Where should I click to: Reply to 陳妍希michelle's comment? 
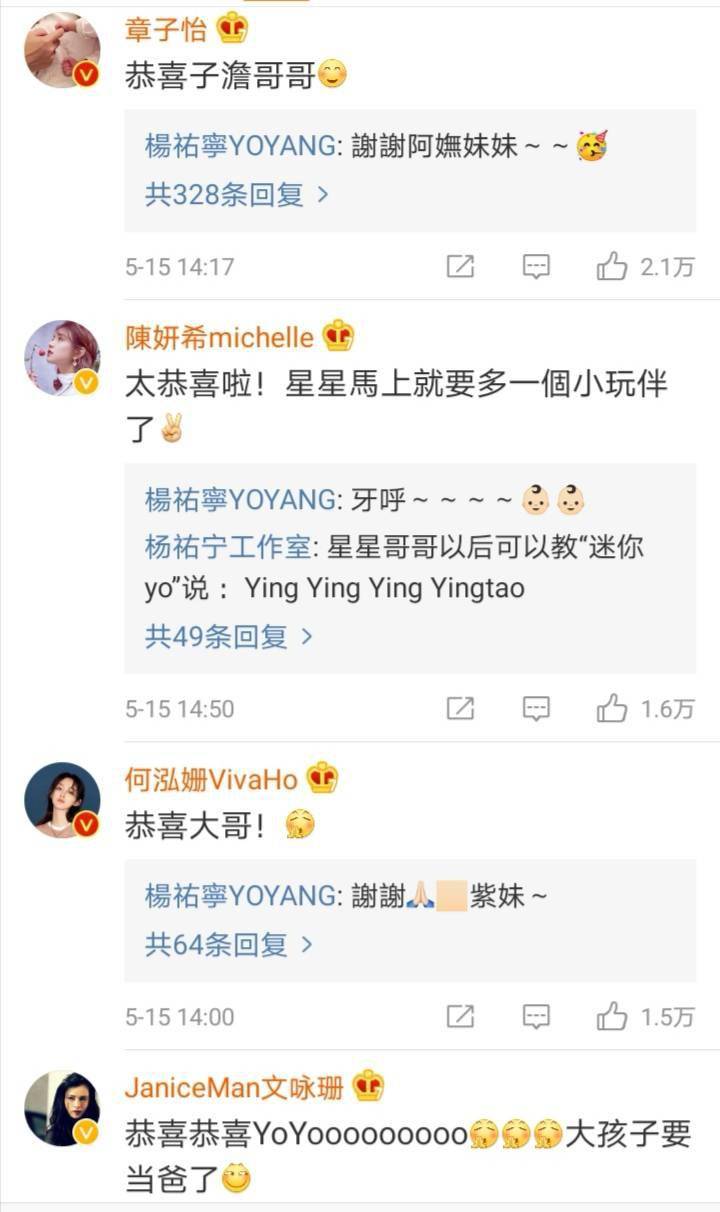(x=537, y=709)
